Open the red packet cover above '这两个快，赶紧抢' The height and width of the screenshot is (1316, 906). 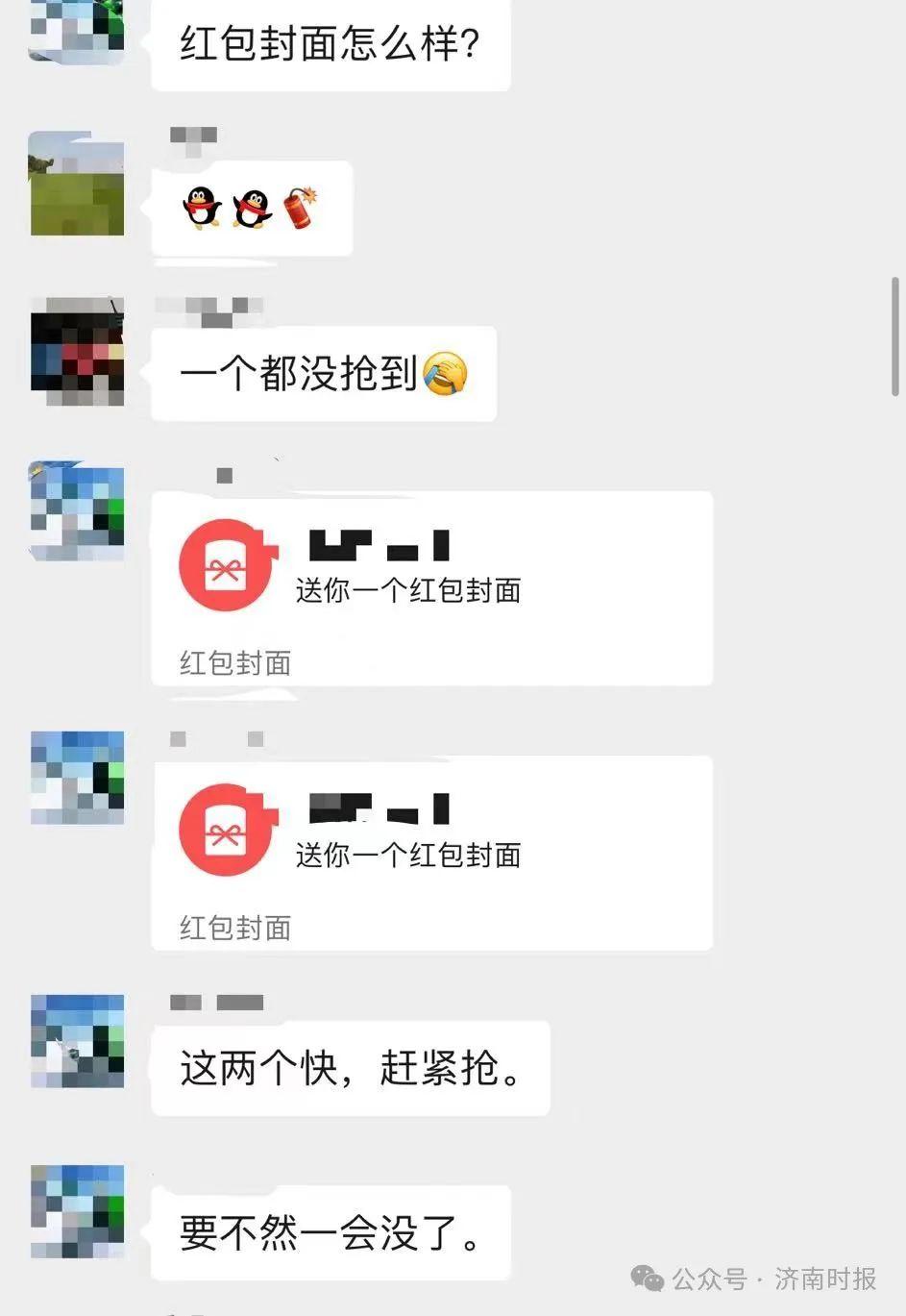431,852
